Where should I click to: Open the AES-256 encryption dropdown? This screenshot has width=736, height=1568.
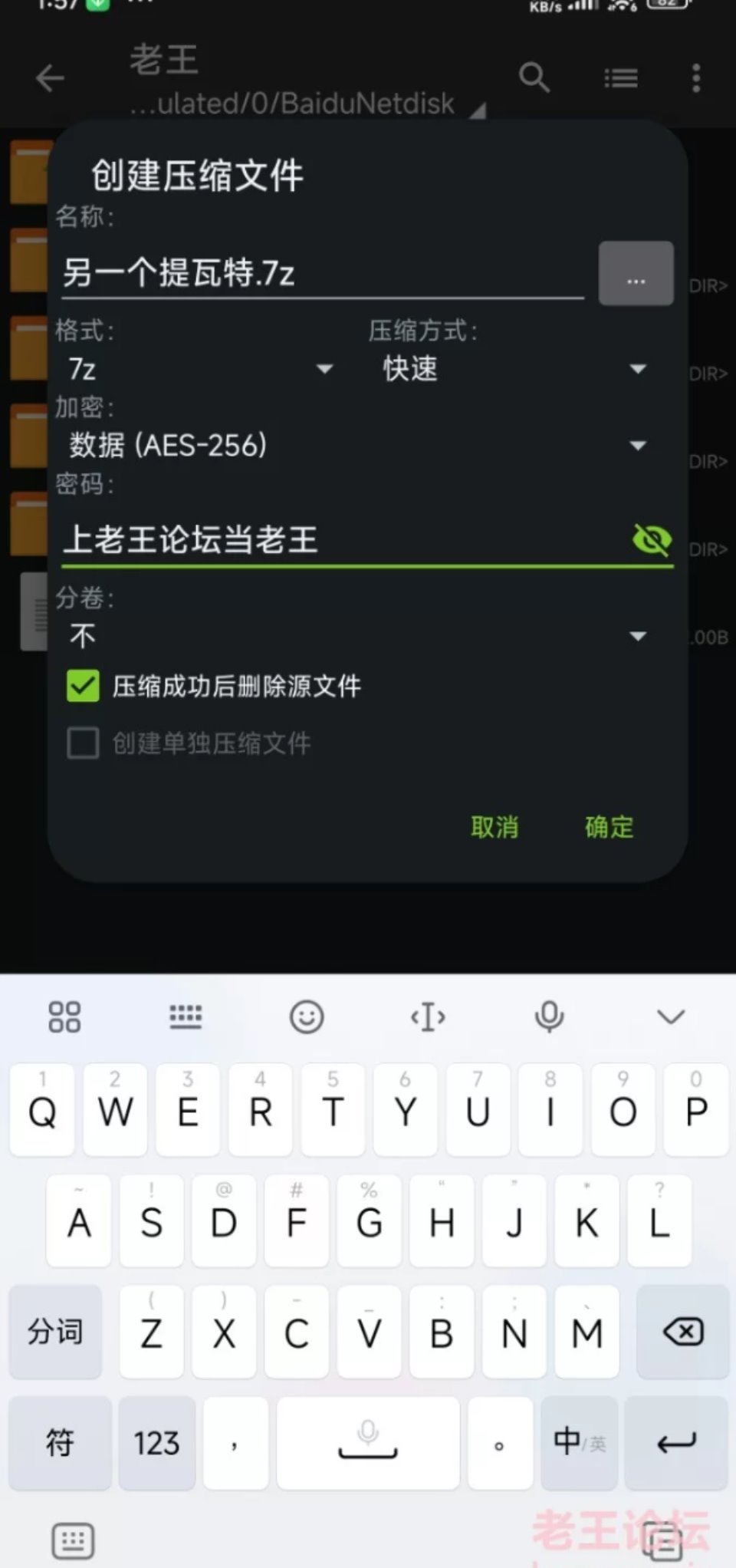point(357,446)
